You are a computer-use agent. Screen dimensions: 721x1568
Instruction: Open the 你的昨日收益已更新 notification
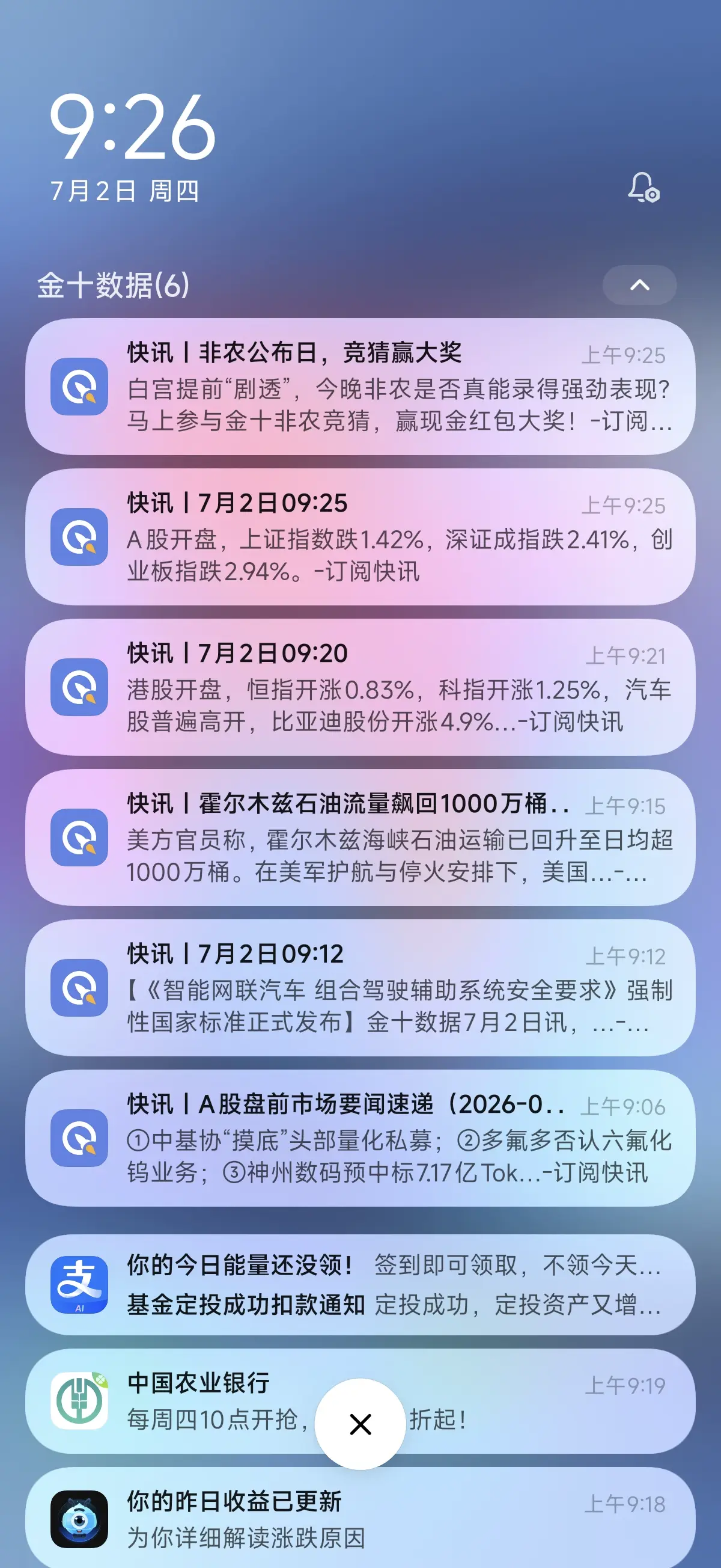click(x=360, y=1518)
